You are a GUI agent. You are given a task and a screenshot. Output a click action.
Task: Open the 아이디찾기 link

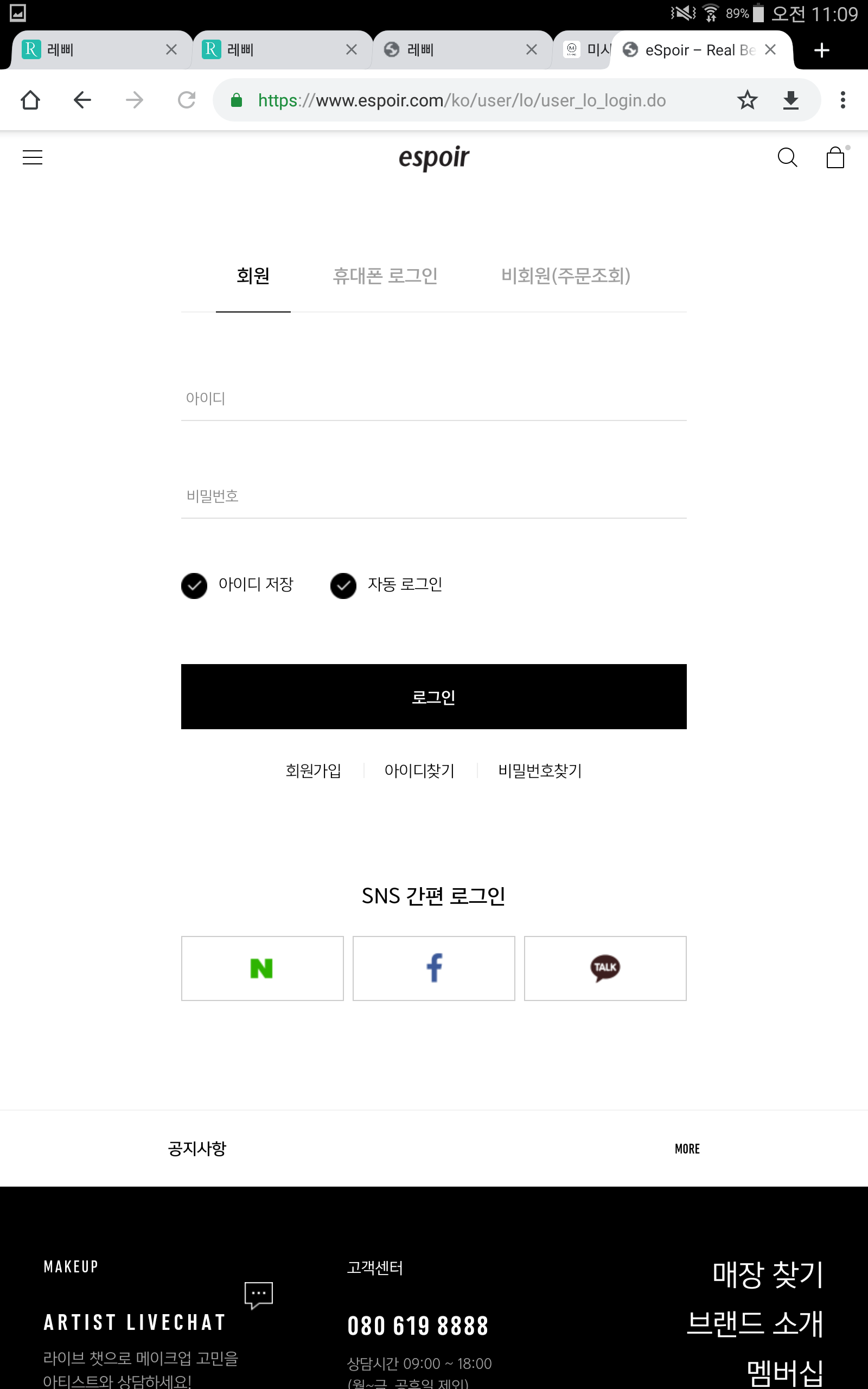pos(420,770)
